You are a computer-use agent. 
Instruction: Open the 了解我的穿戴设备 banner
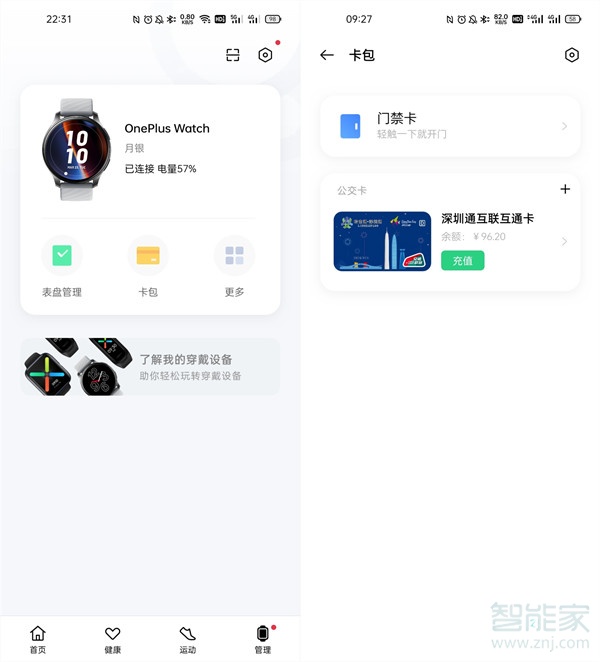(x=150, y=367)
